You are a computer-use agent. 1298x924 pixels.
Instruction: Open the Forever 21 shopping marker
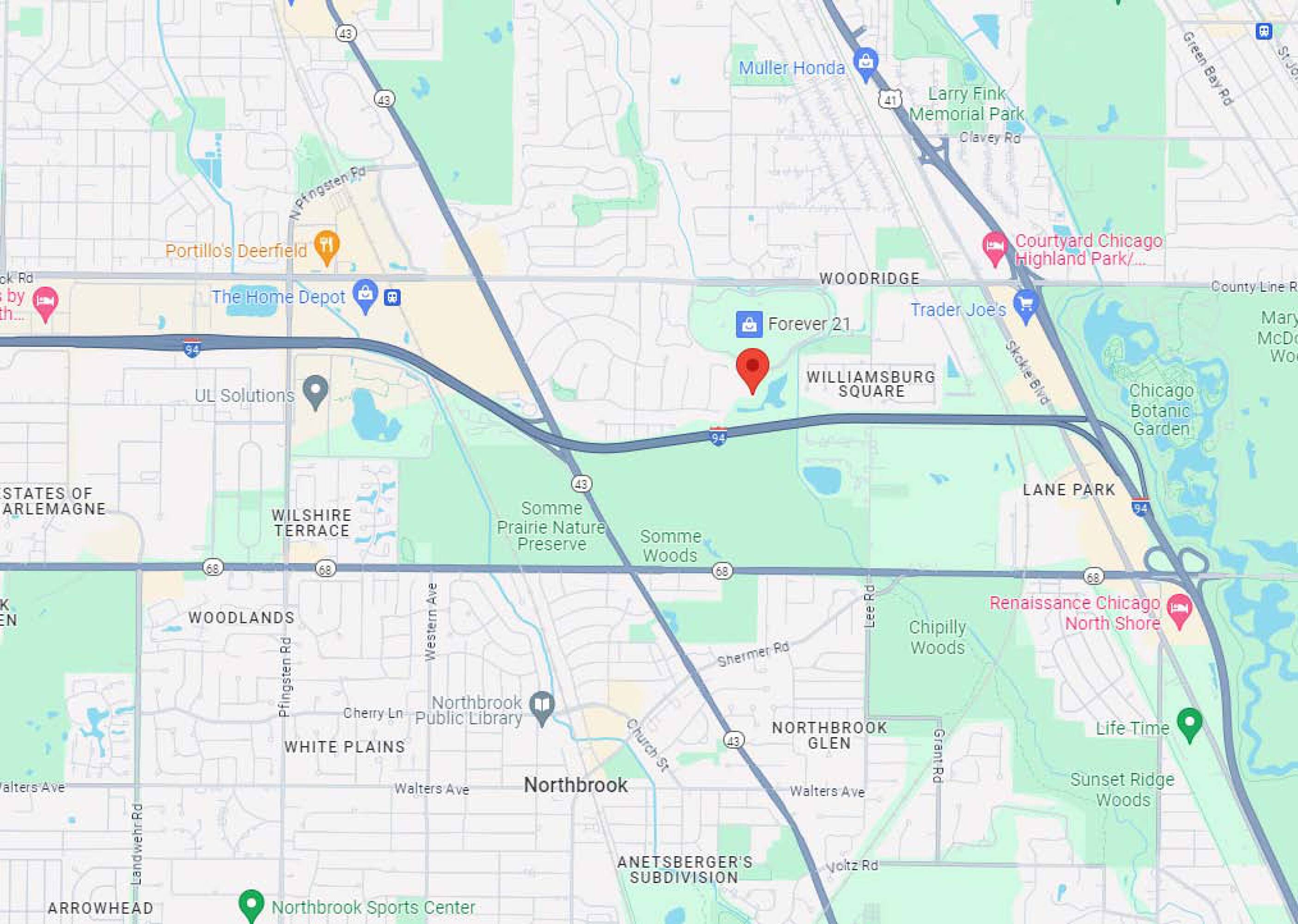749,324
